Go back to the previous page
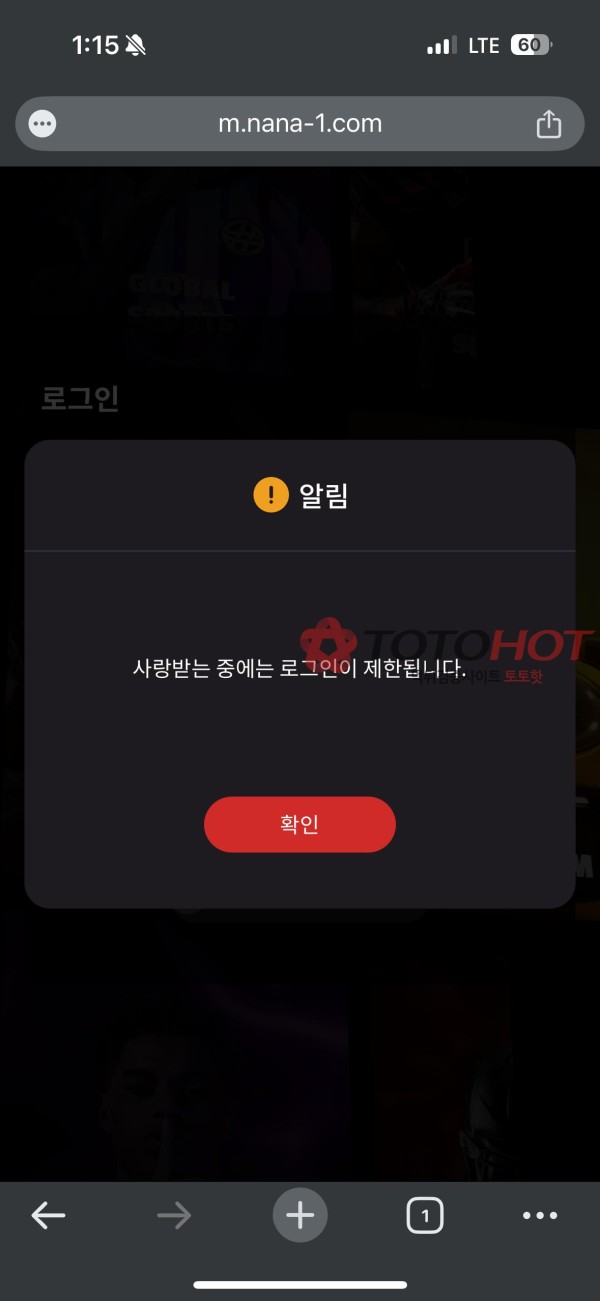Viewport: 600px width, 1301px height. [48, 1215]
